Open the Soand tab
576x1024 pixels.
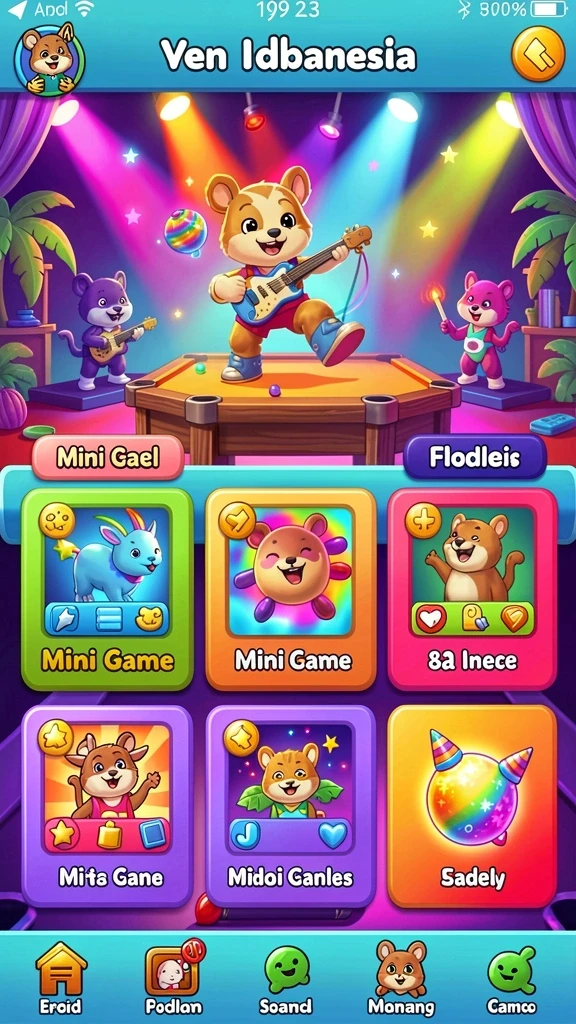286,978
